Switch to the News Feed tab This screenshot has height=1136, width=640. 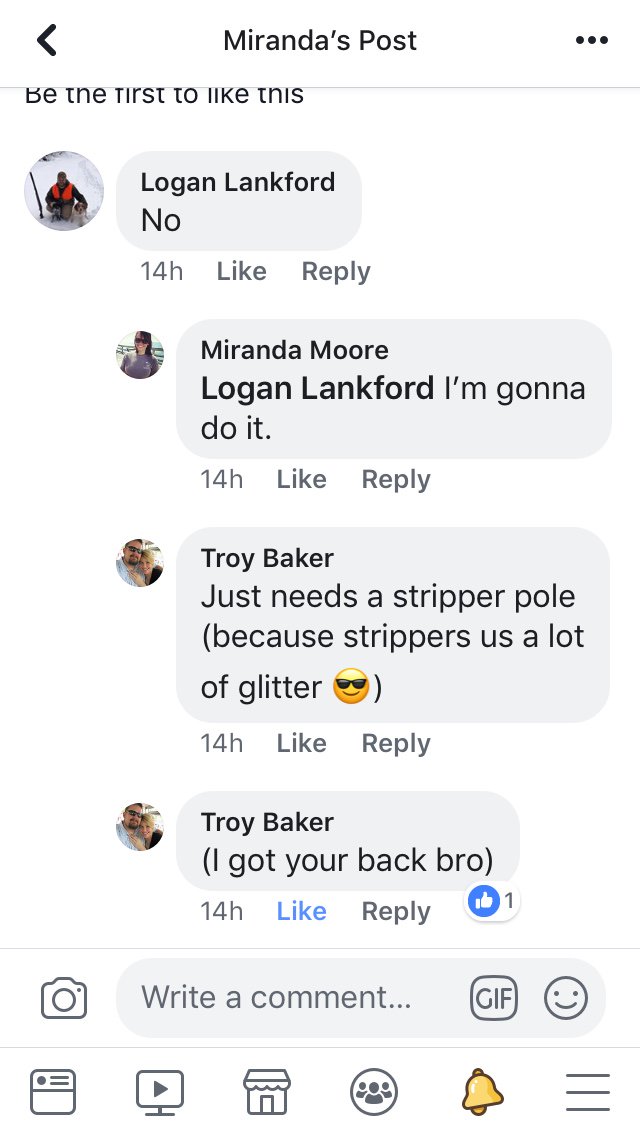(53, 1091)
